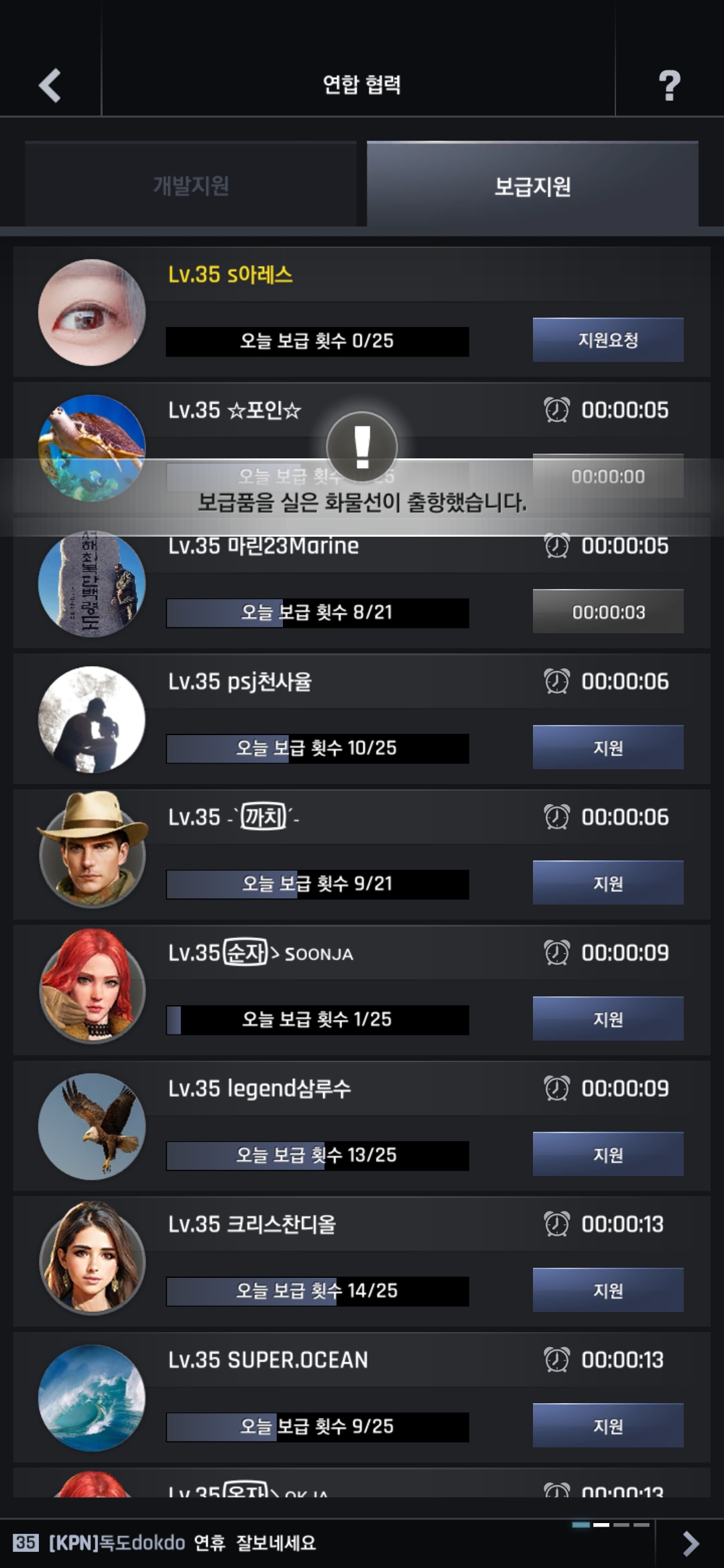Expand chat with the bottom-right arrow
Screen dimensions: 724x1568
click(x=690, y=1543)
